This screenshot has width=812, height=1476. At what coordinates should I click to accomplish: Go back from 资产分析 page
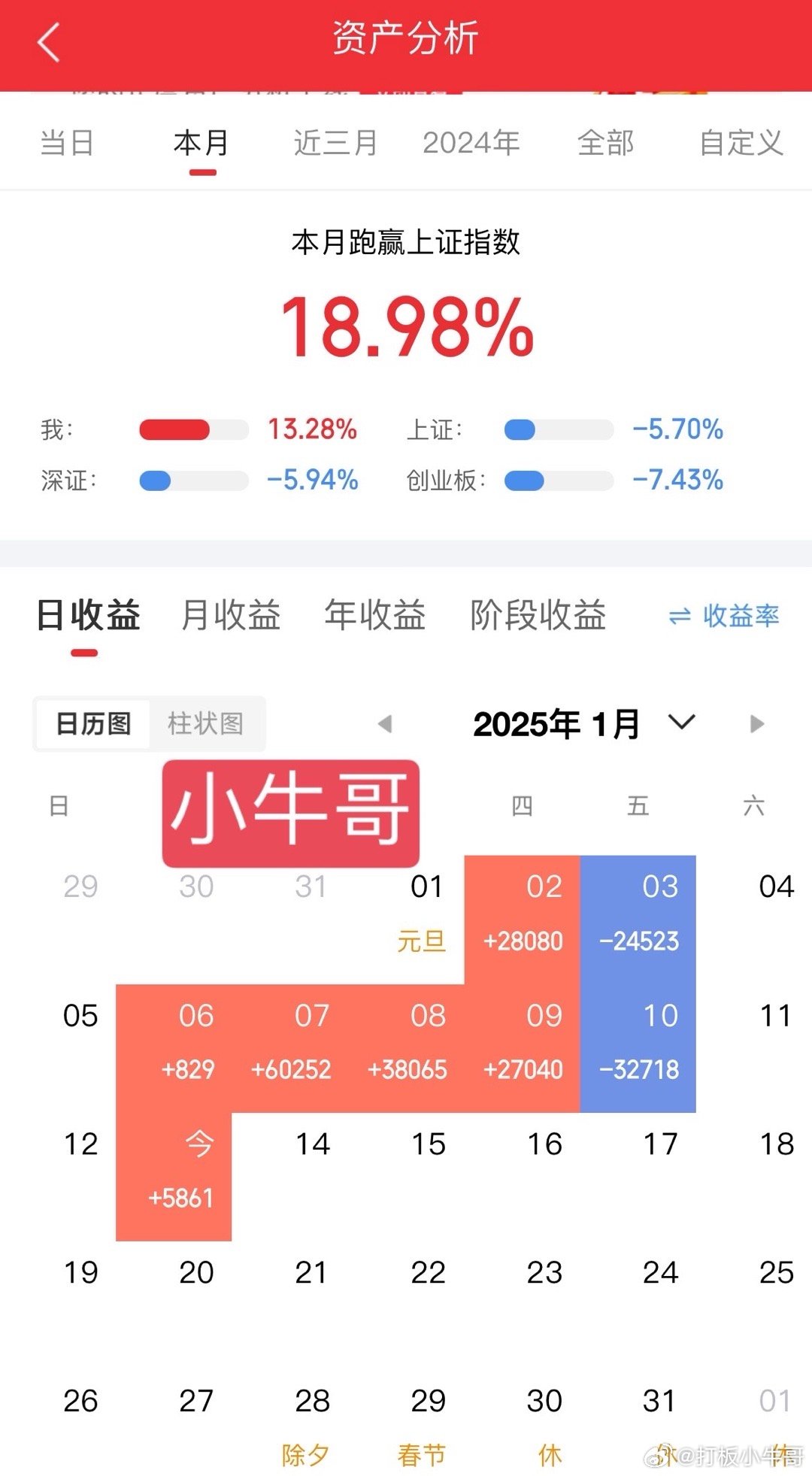[x=48, y=42]
